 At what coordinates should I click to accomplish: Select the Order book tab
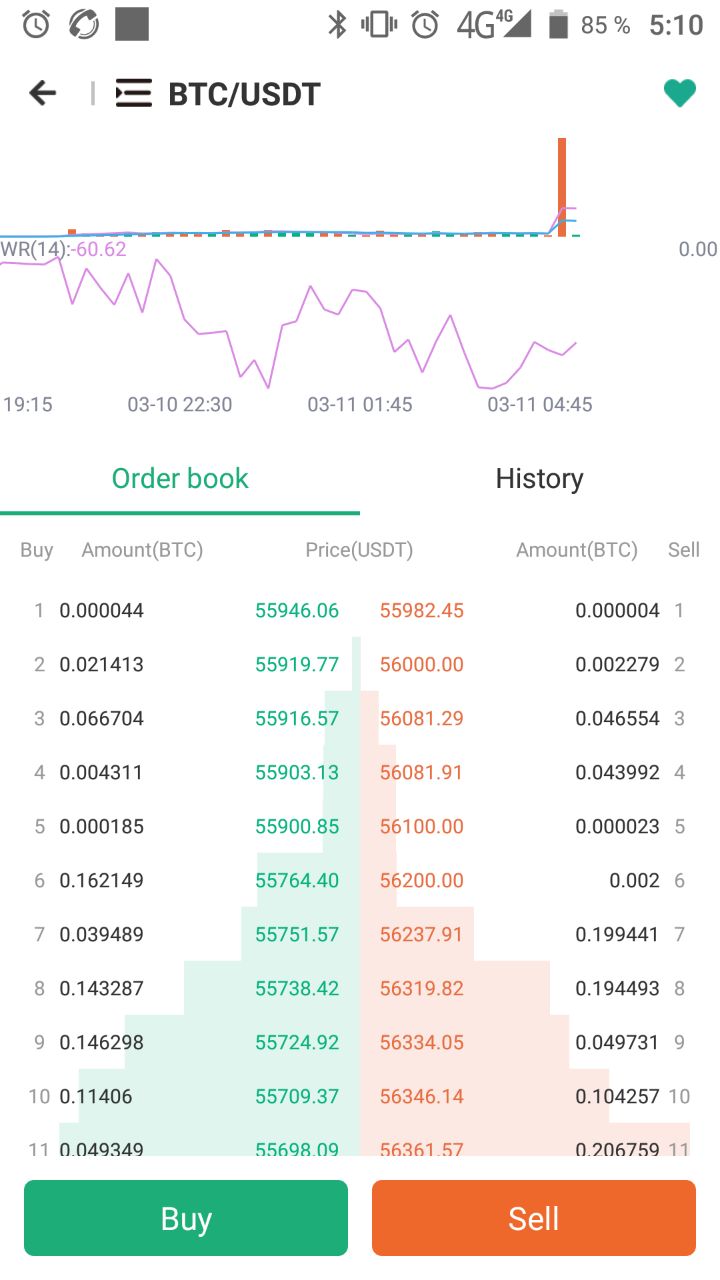coord(180,479)
